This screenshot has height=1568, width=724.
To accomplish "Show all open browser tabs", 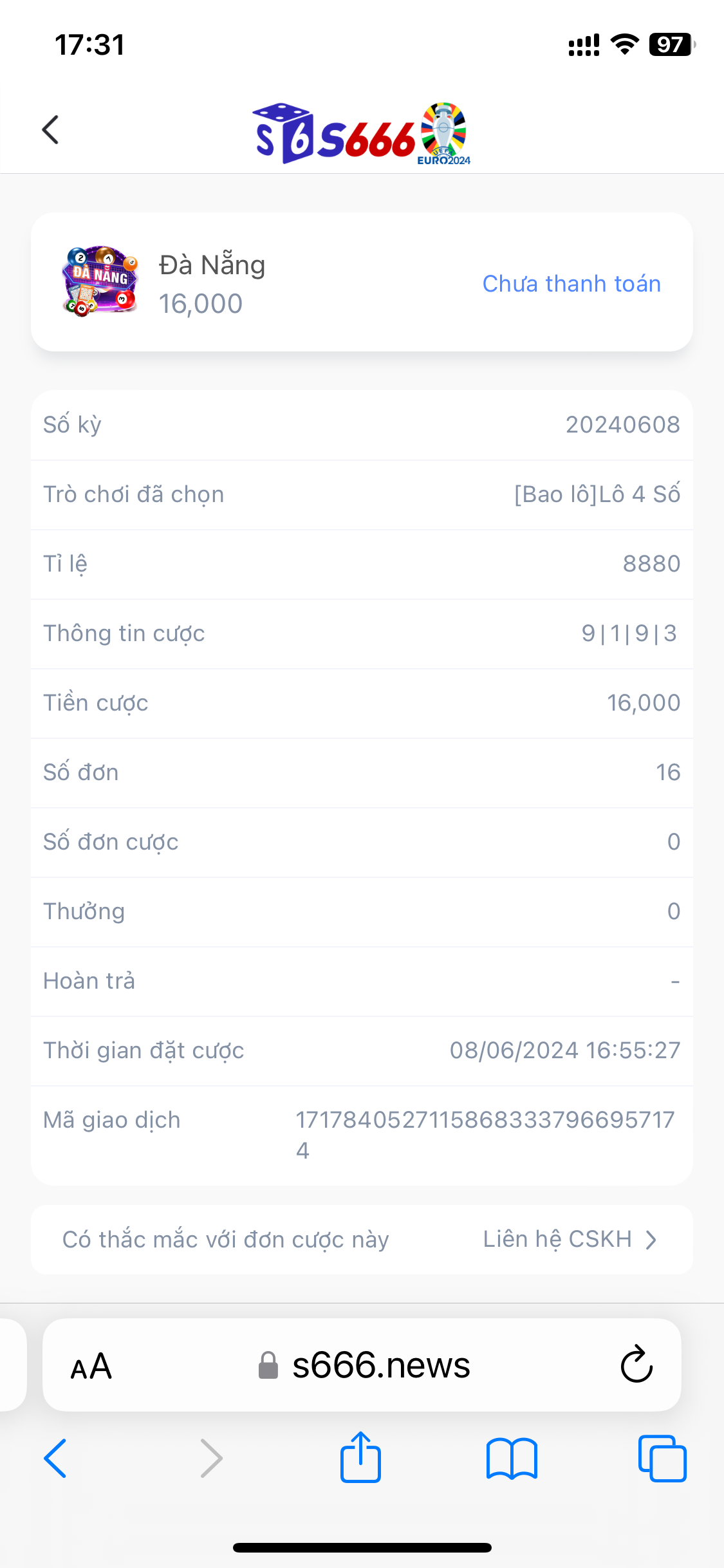I will [x=662, y=1458].
